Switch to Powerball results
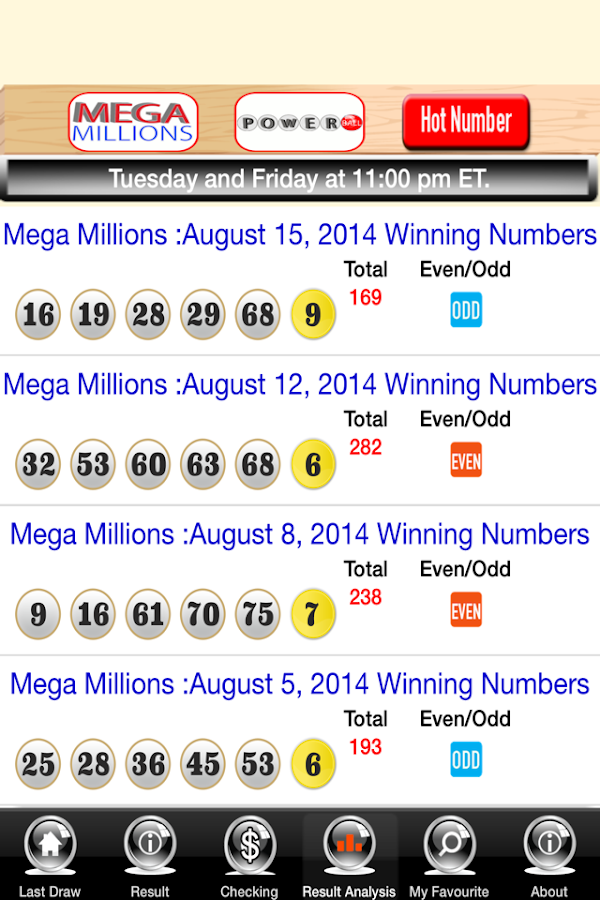 (299, 122)
